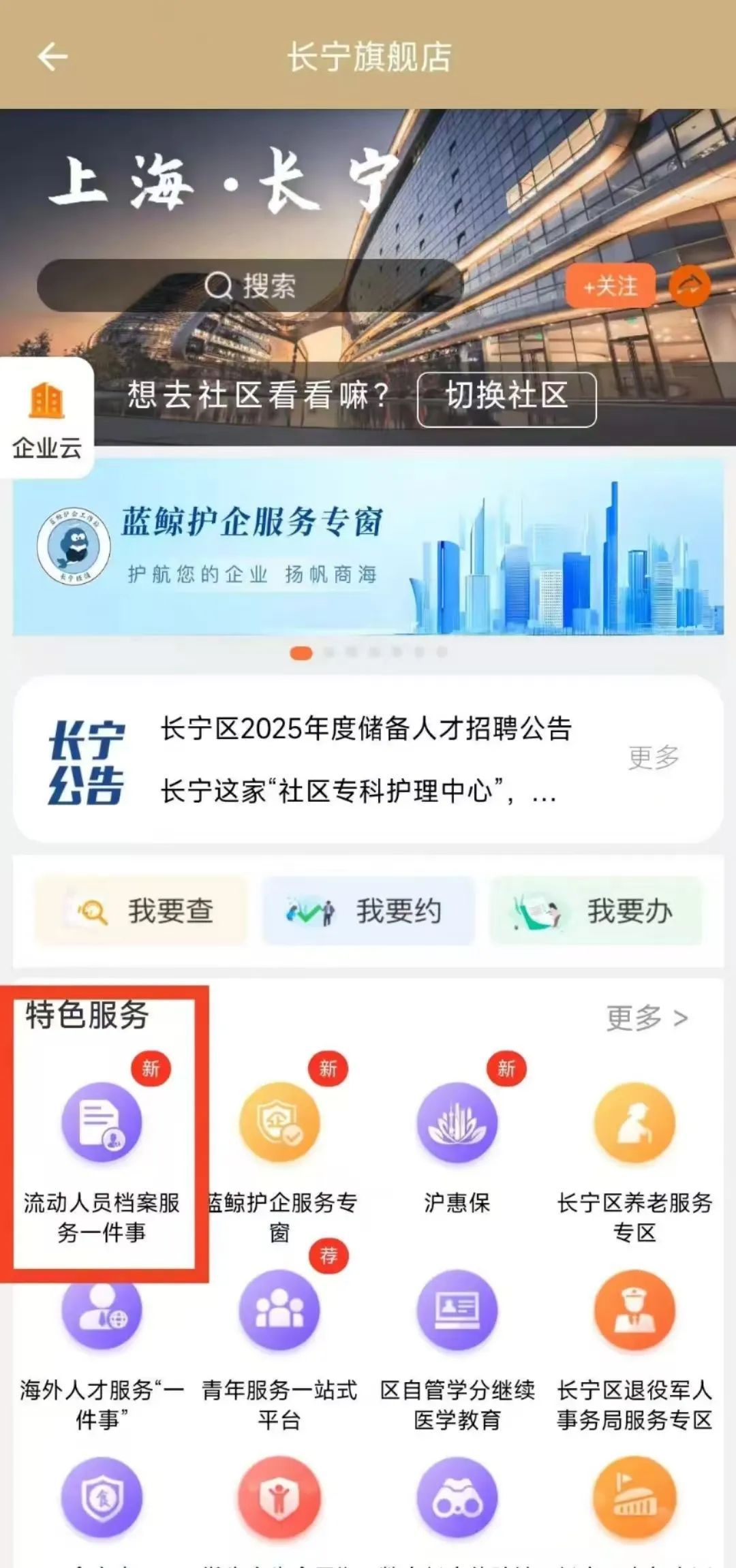The image size is (736, 1568).
Task: Select the 我要查 button
Action: pos(141,911)
